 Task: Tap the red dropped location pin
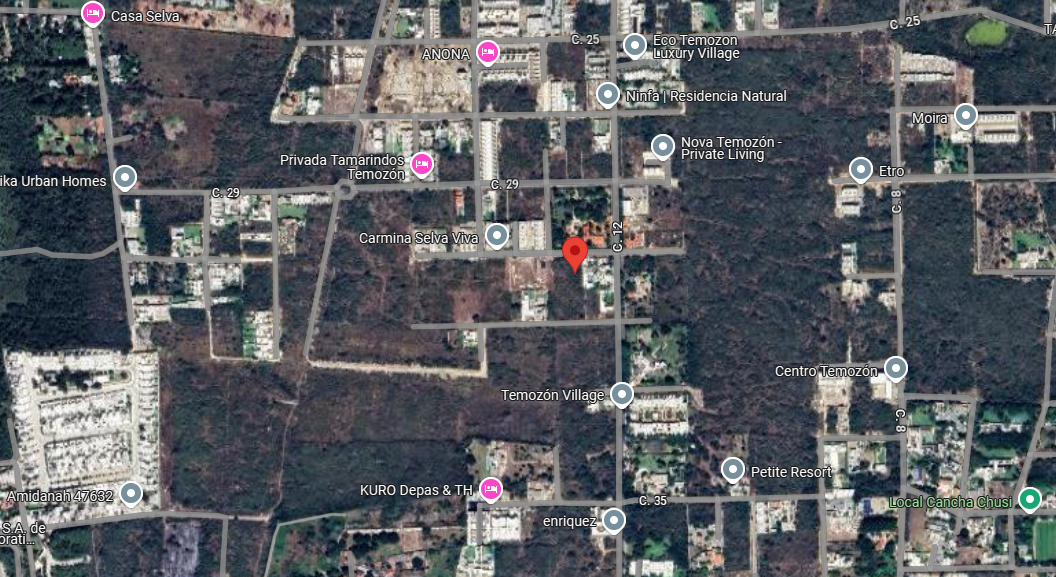[x=574, y=254]
